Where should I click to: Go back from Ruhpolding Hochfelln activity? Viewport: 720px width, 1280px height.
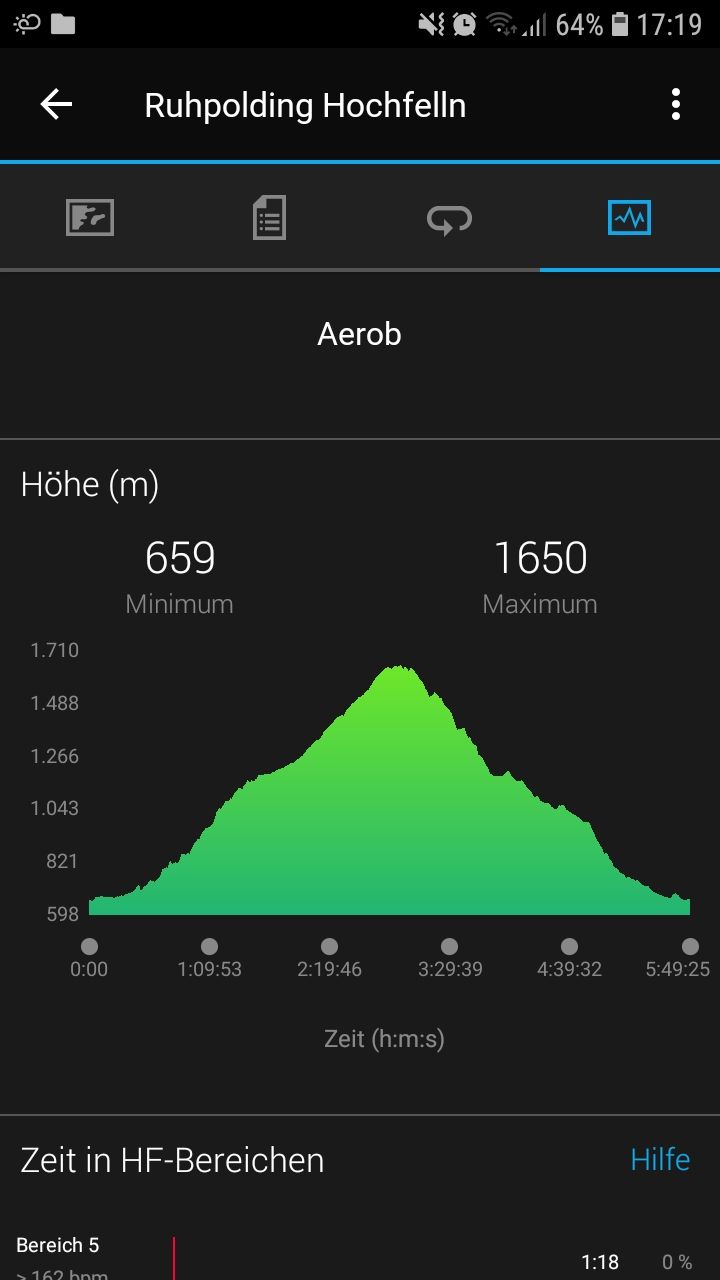56,105
